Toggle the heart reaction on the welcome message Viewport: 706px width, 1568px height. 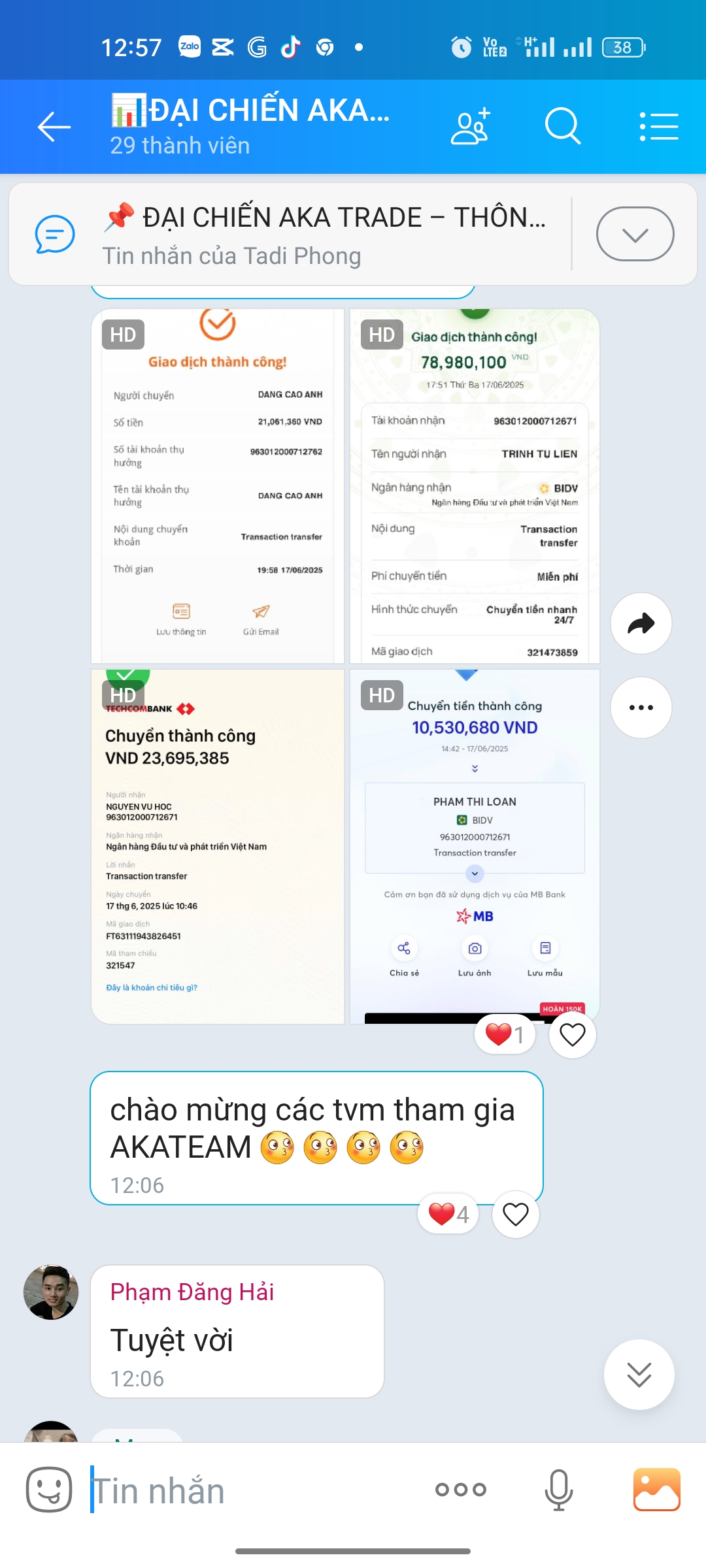pyautogui.click(x=515, y=1214)
